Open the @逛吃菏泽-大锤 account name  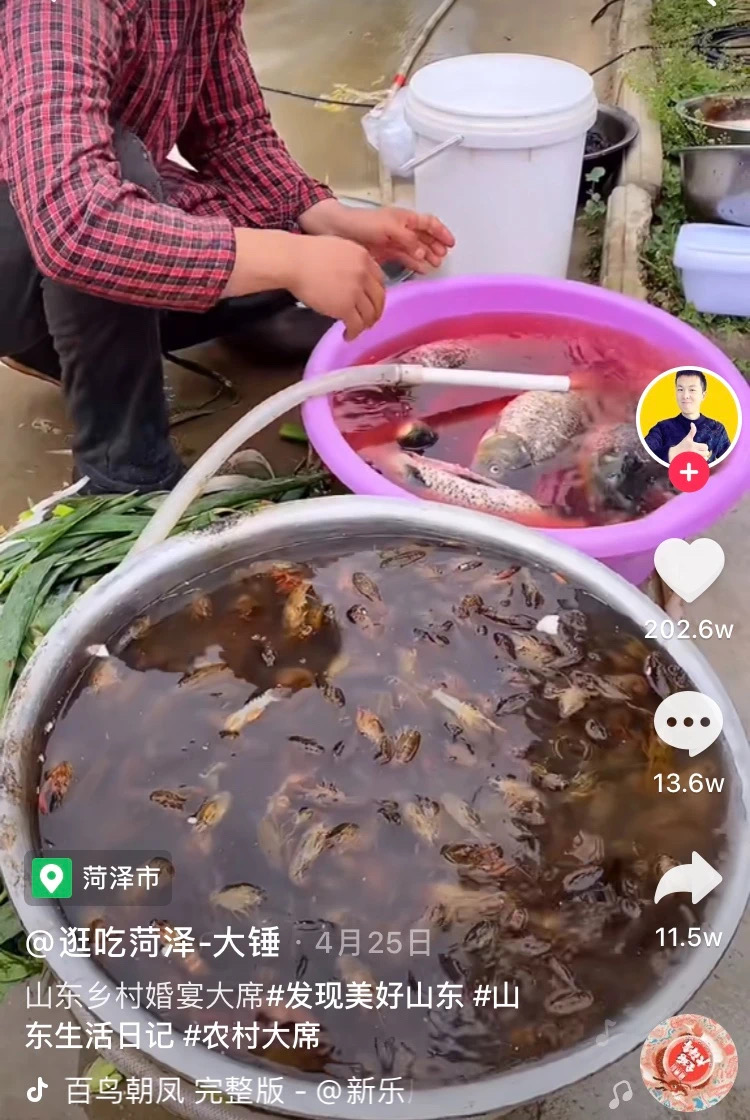tap(153, 943)
